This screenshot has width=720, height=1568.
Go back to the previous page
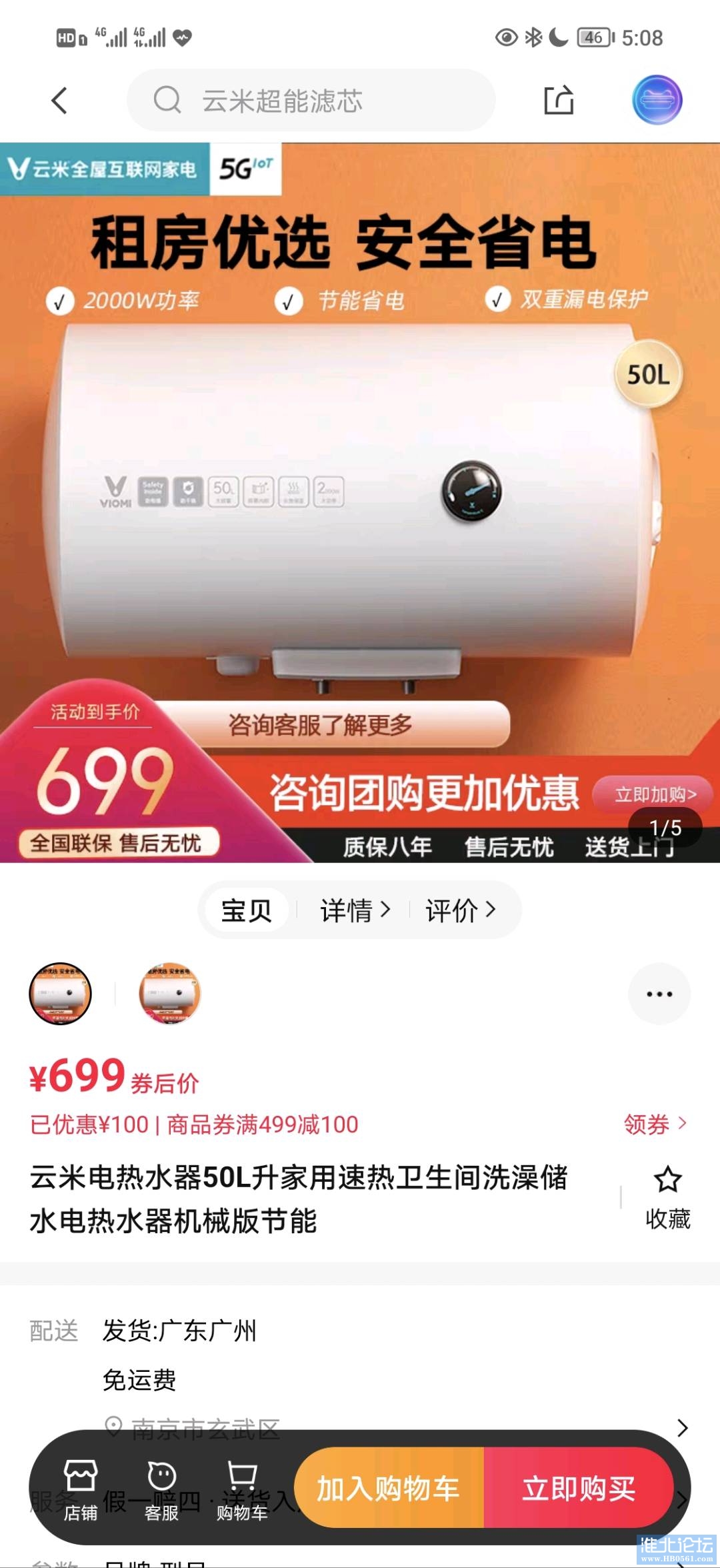click(x=59, y=101)
